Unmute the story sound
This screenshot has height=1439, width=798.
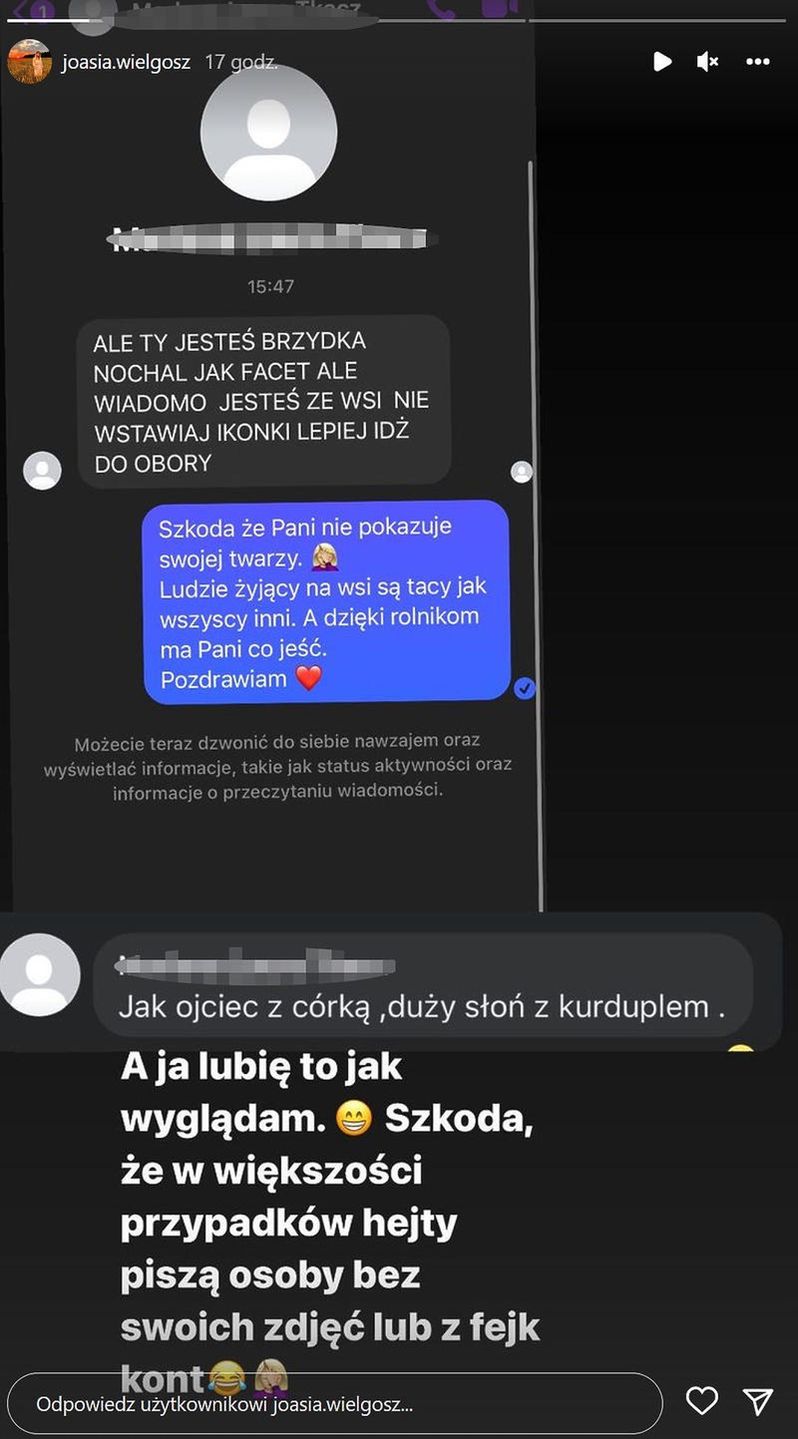click(x=708, y=62)
